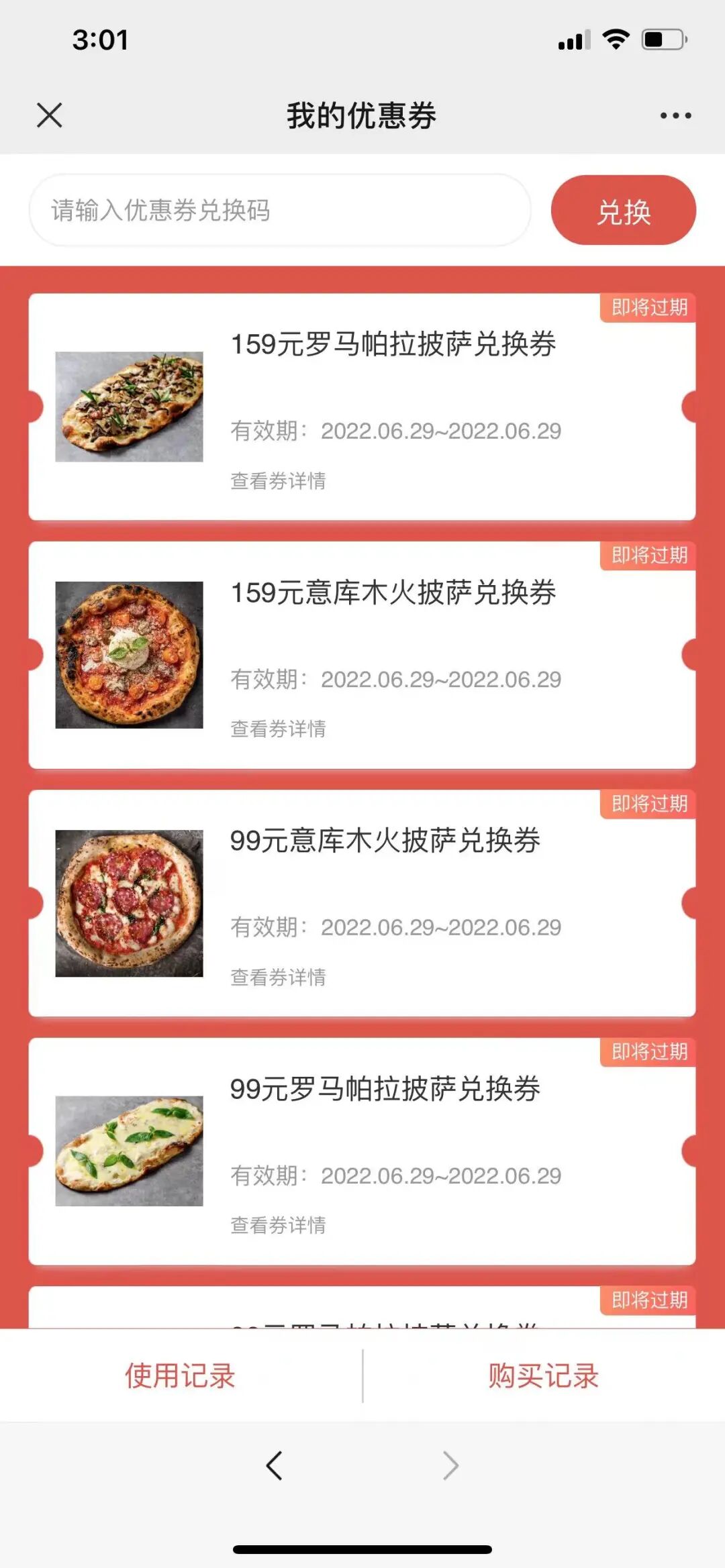View 查看券详情 for 159元意库木火披萨兑换券
Screen dimensions: 725x1568
pyautogui.click(x=278, y=729)
